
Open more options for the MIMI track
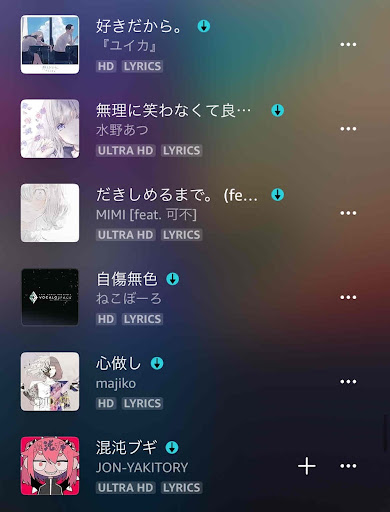pos(348,213)
